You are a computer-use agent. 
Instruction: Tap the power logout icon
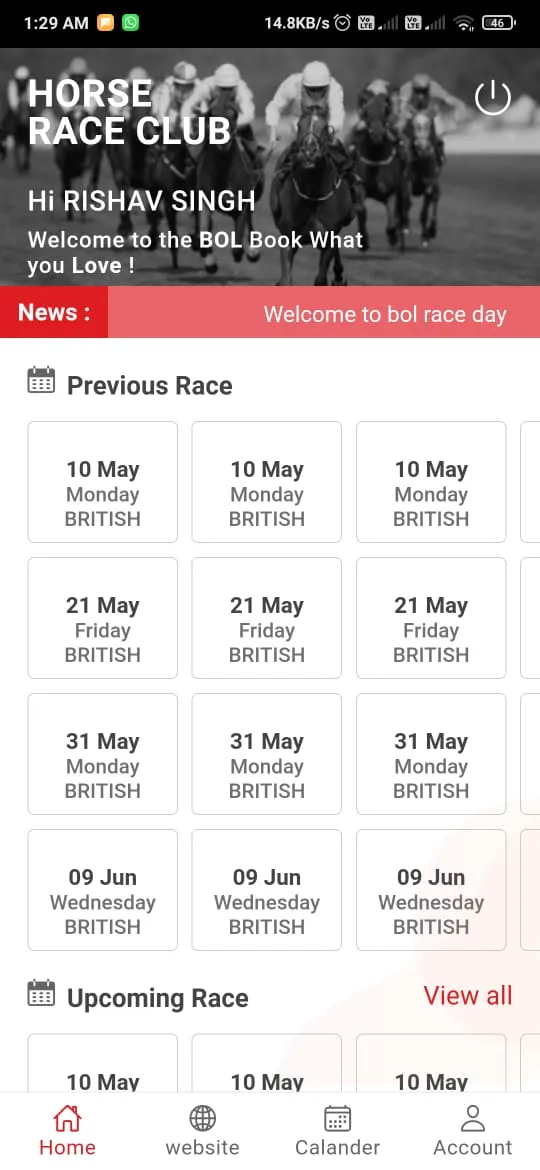[492, 98]
